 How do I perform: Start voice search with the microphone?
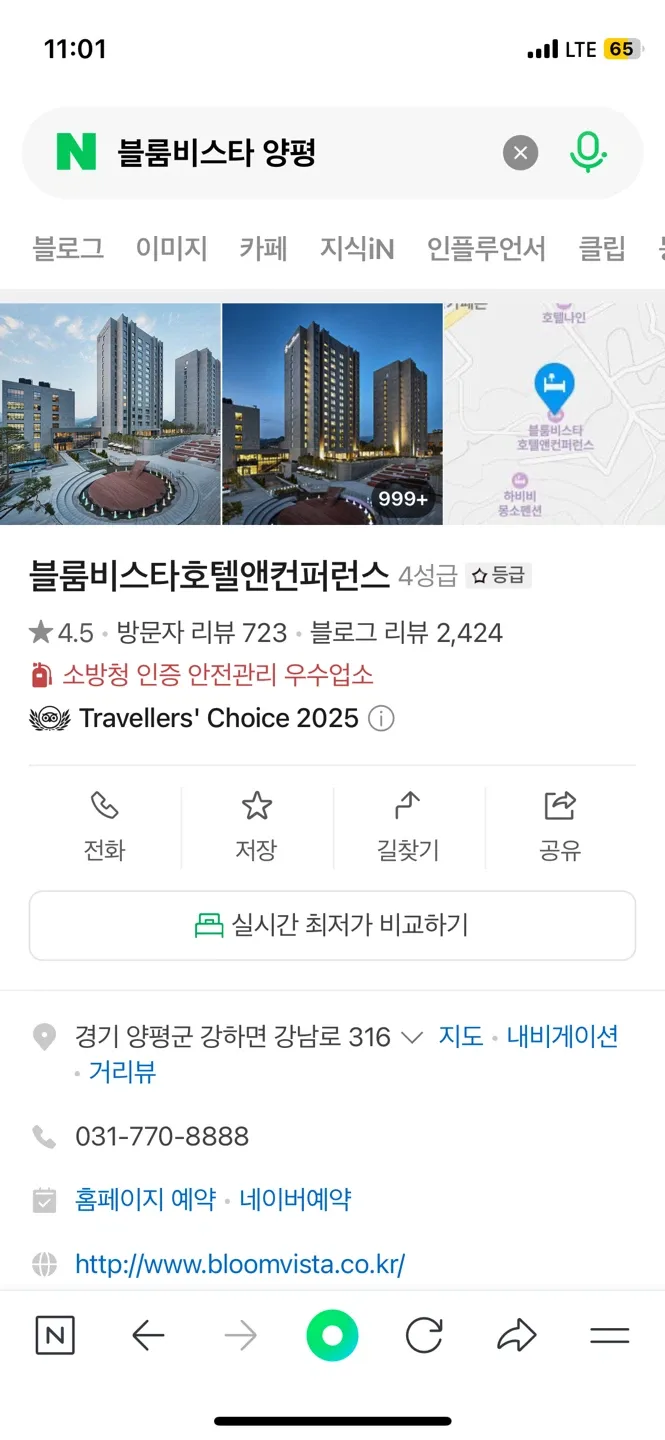coord(588,153)
